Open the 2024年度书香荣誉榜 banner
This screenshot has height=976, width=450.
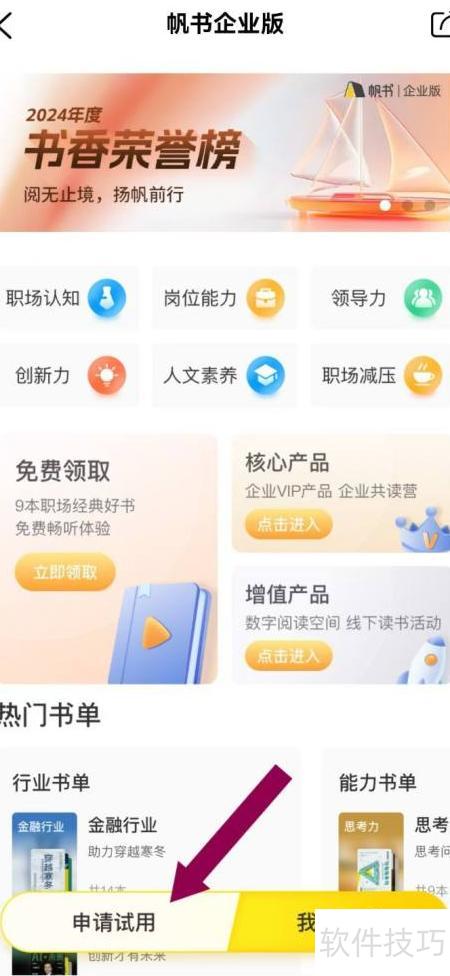tap(225, 152)
